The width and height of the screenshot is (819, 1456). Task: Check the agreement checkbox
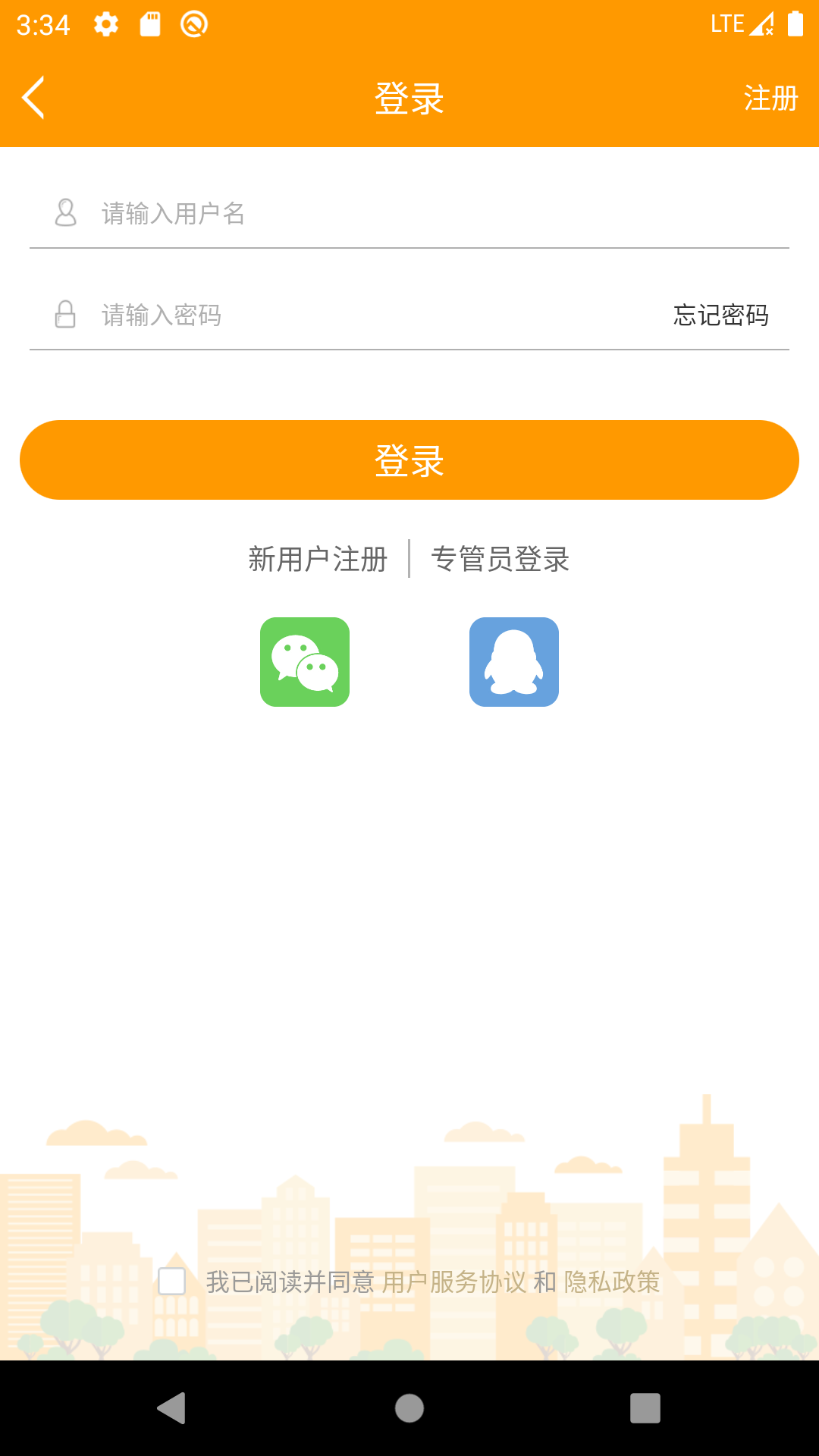[172, 1282]
